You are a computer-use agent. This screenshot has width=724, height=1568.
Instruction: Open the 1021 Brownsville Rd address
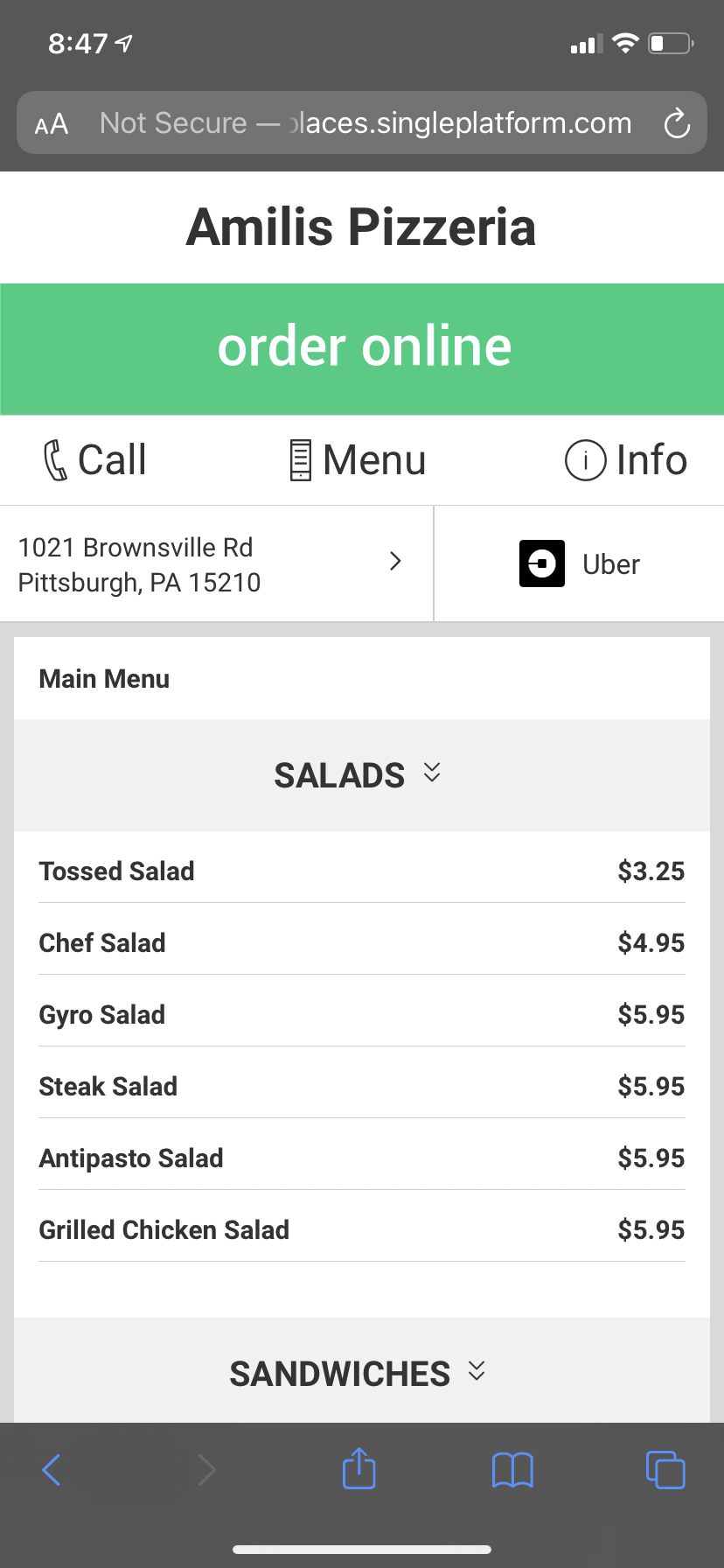pos(210,564)
